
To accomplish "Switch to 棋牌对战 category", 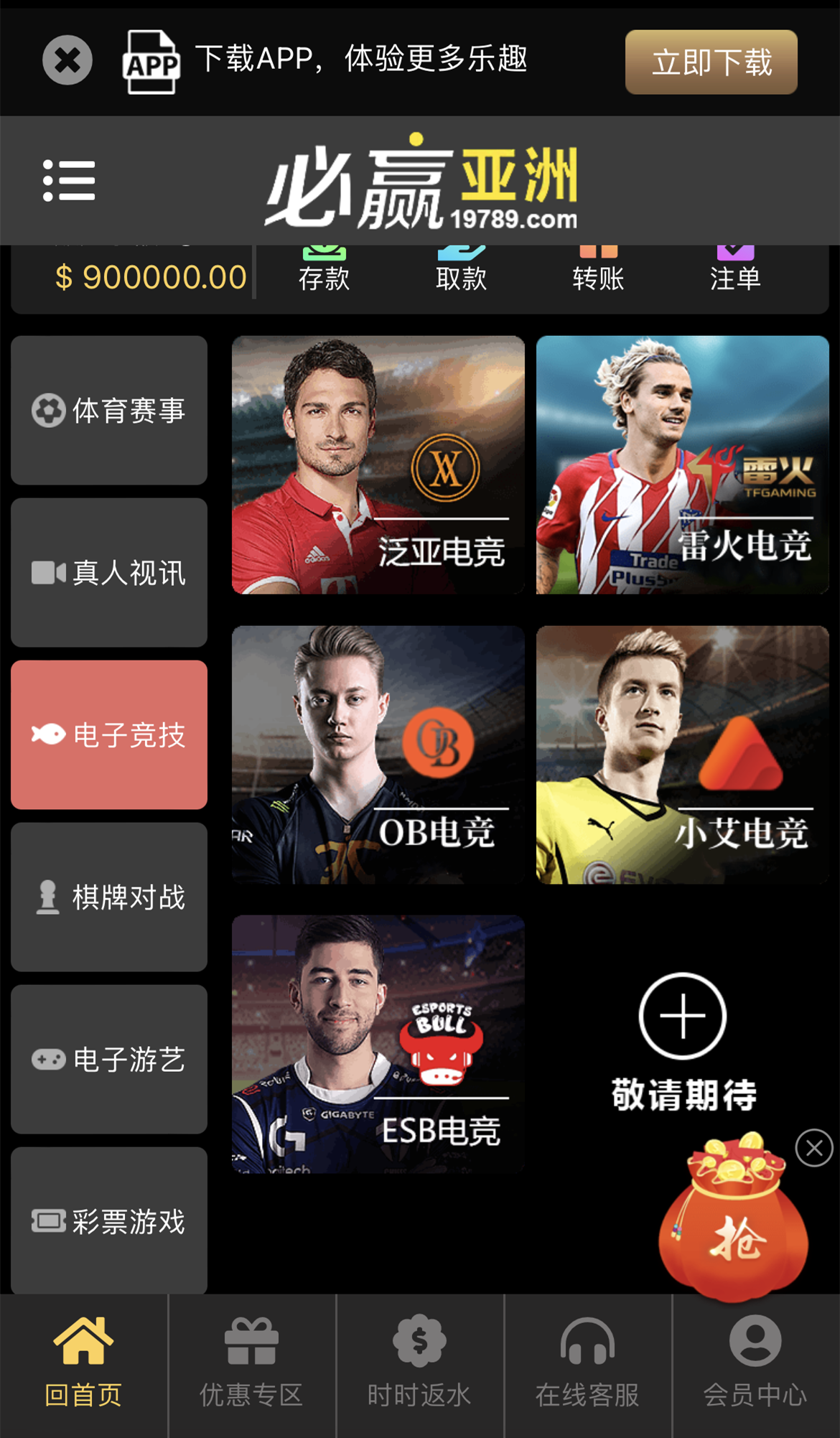I will pos(109,897).
